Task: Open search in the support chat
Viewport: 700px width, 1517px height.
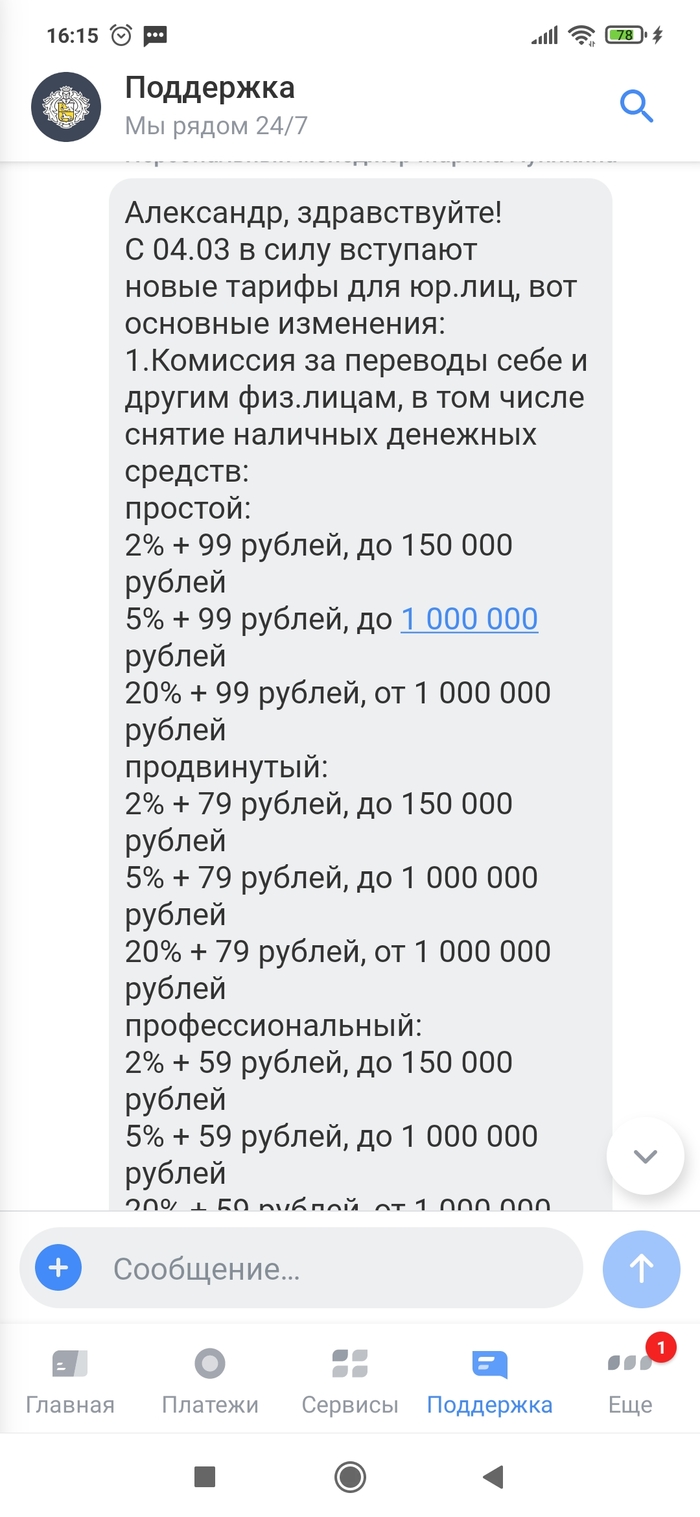Action: tap(636, 105)
